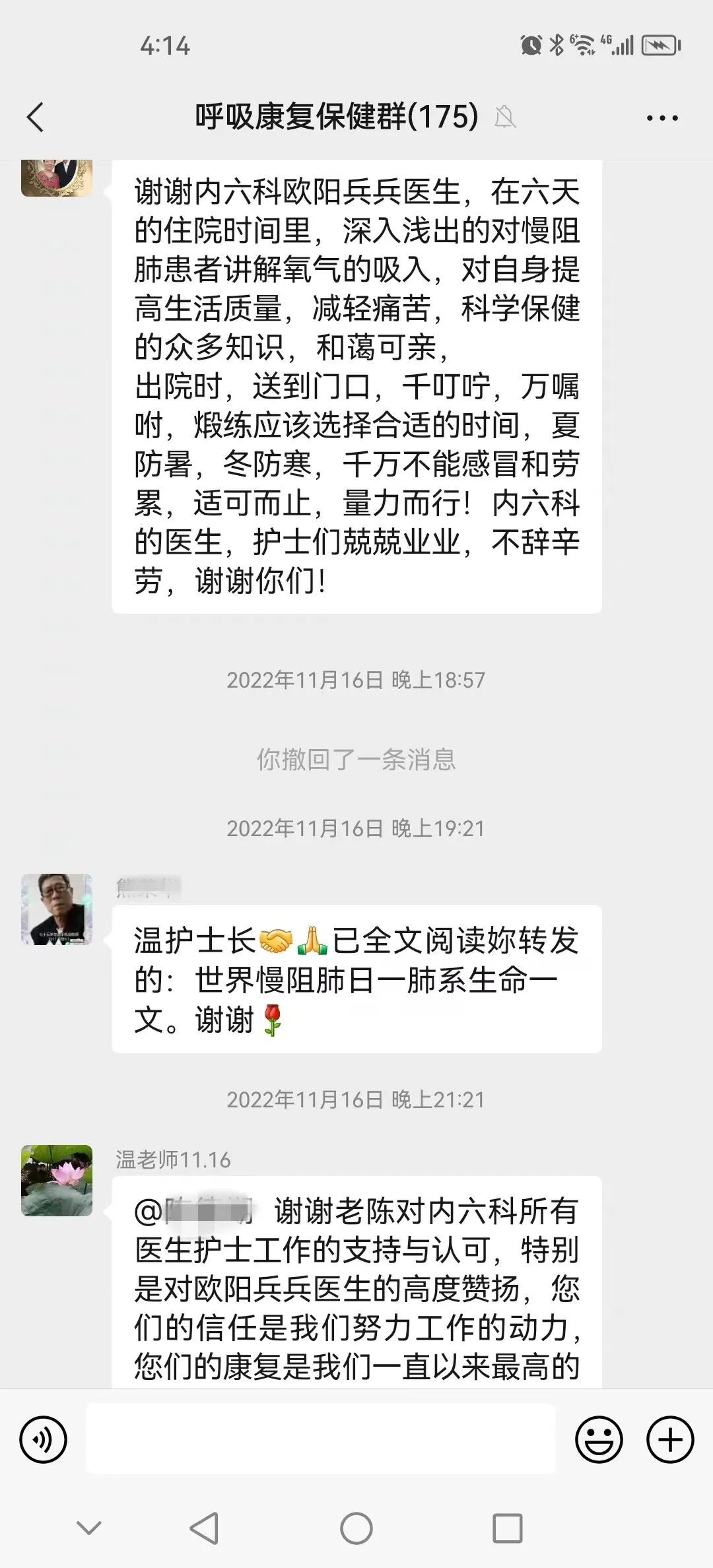This screenshot has height=1568, width=713.
Task: Hide navigation bar using down chevron
Action: click(x=89, y=1528)
